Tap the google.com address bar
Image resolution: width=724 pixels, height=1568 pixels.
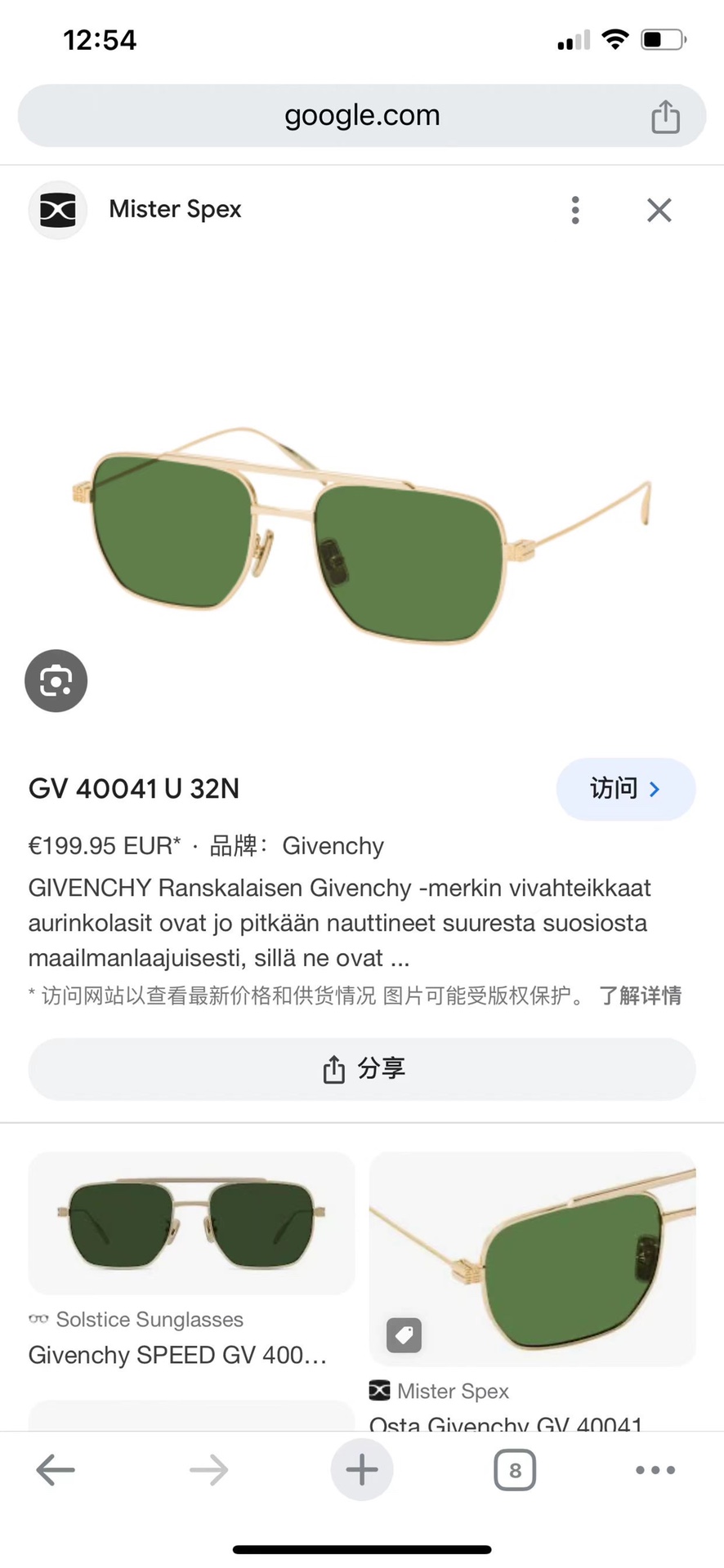361,116
